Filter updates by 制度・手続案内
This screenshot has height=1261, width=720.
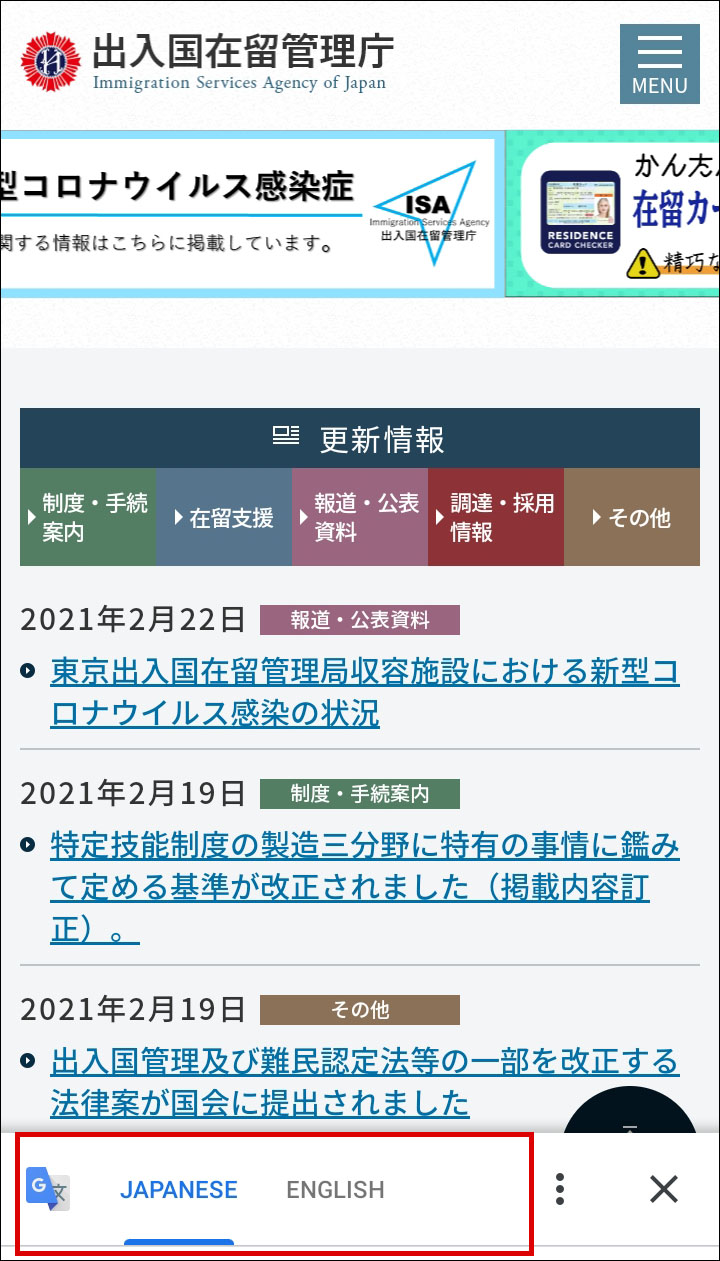click(x=88, y=517)
